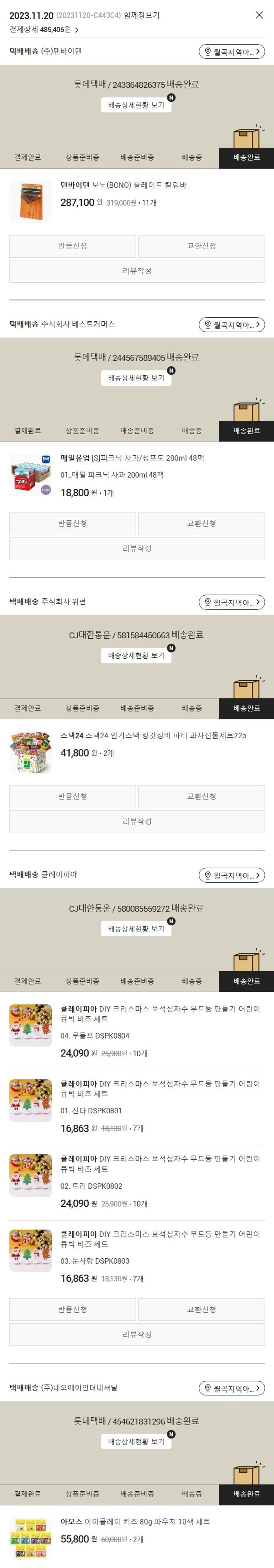Request exchange for 스낵24 snack set
Image resolution: width=274 pixels, height=1568 pixels.
[x=201, y=796]
